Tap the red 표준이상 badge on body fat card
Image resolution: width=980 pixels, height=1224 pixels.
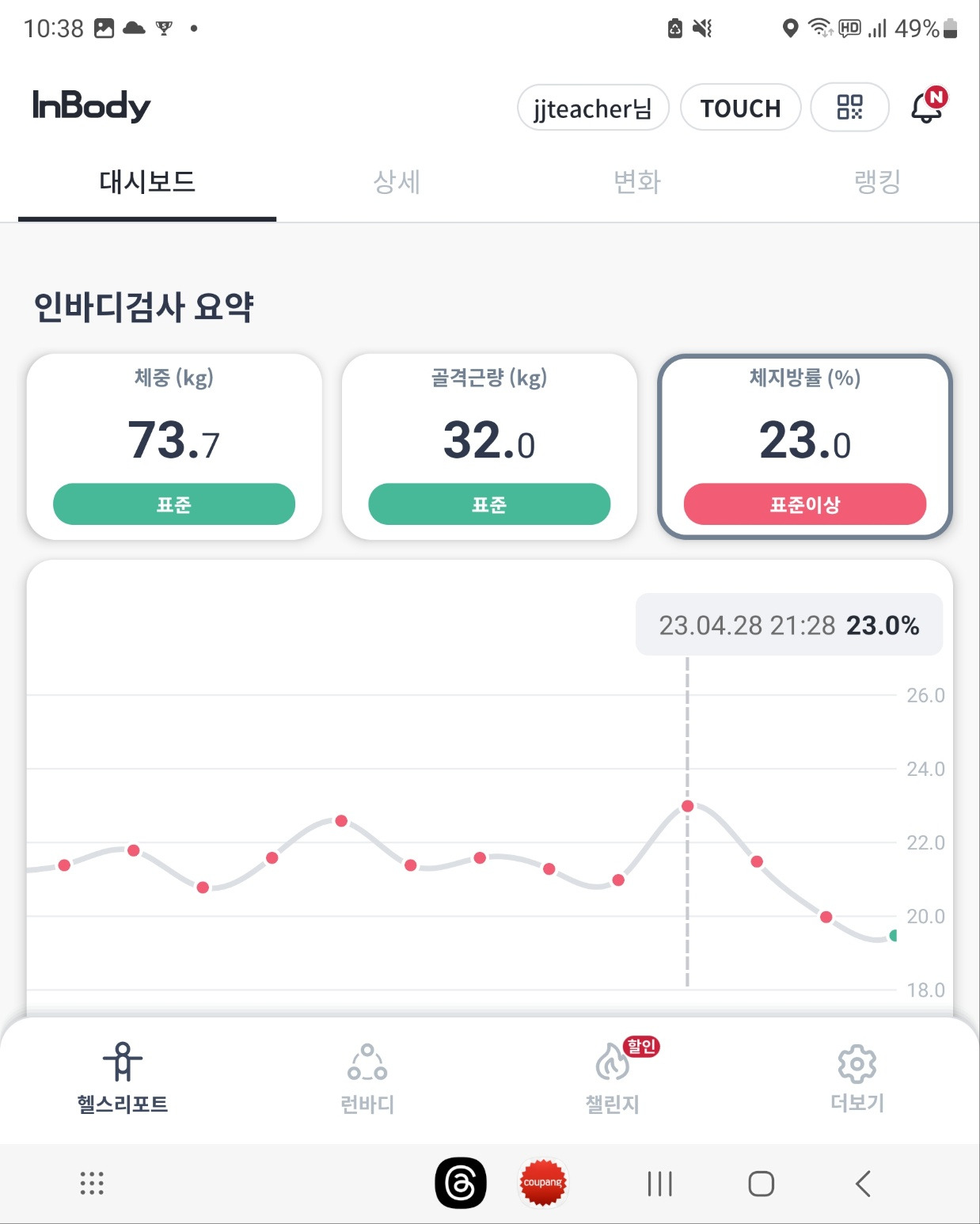coord(805,504)
